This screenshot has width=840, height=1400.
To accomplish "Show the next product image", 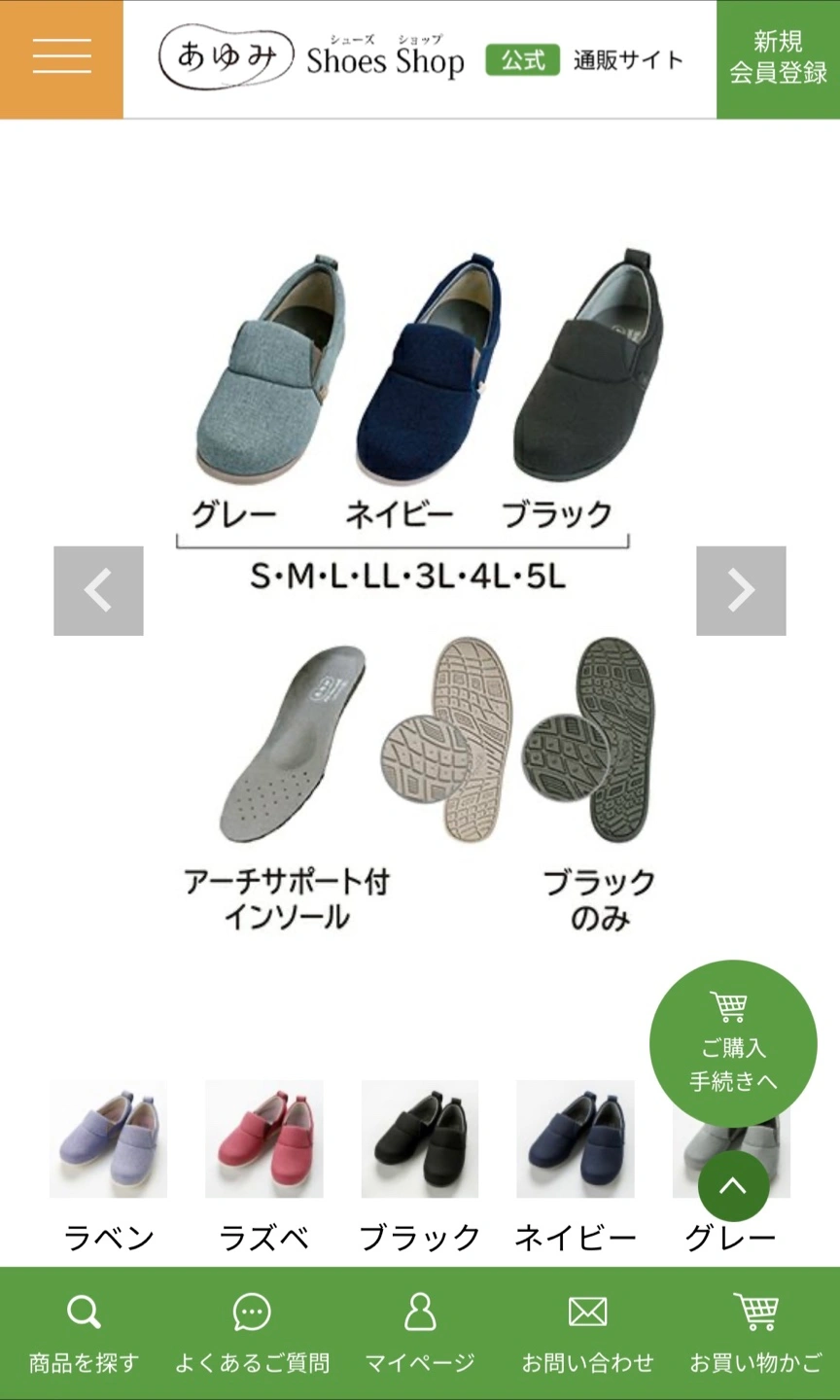I will (741, 591).
